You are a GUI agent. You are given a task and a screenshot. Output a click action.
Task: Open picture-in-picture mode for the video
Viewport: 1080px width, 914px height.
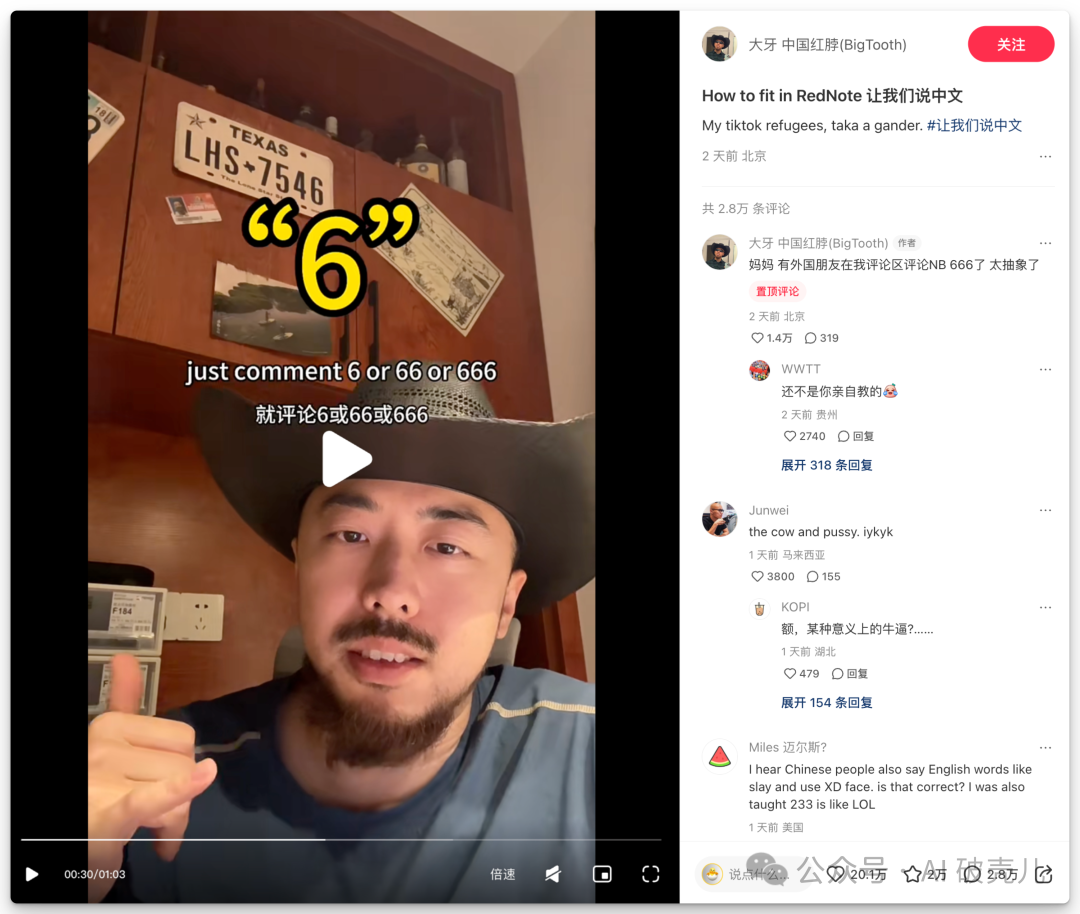602,874
